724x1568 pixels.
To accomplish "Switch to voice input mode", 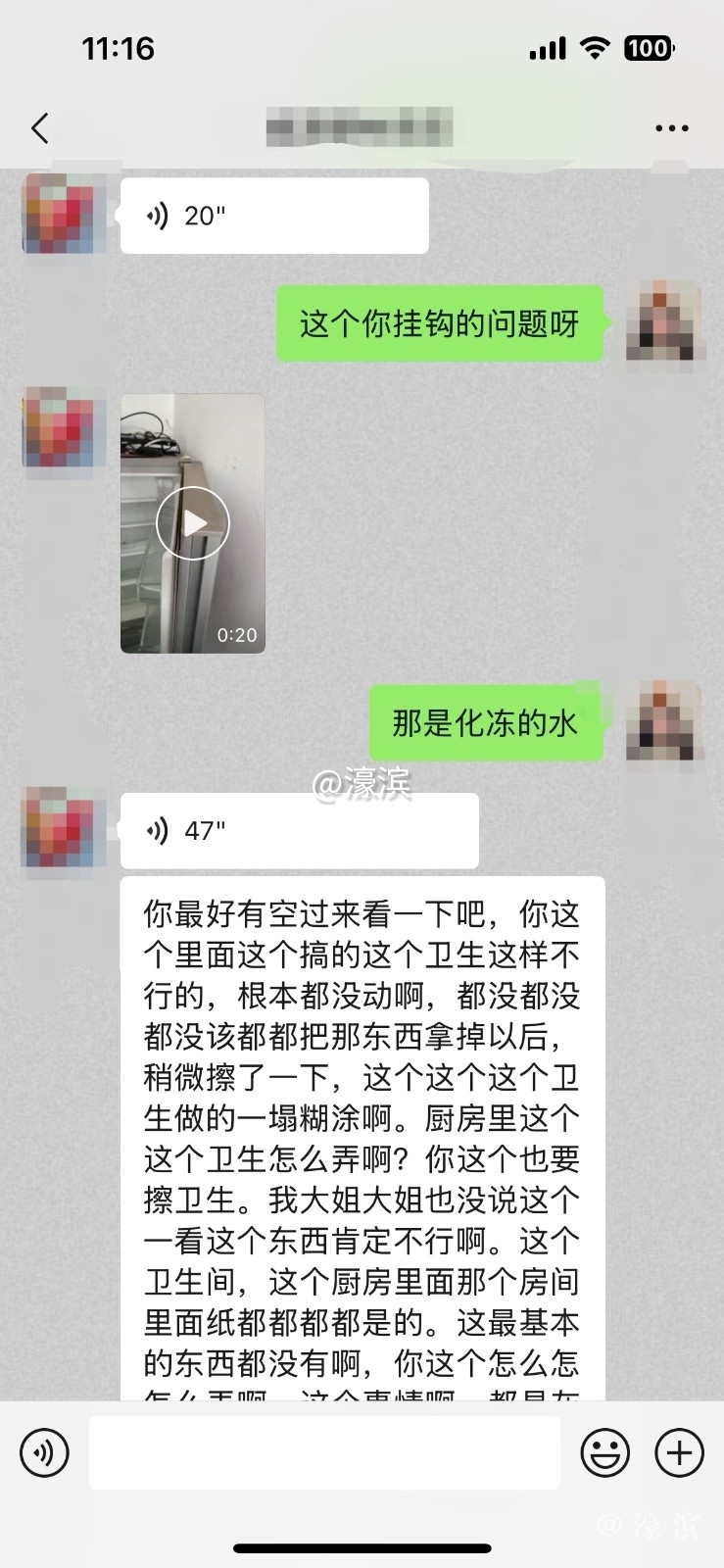I will tap(44, 1452).
